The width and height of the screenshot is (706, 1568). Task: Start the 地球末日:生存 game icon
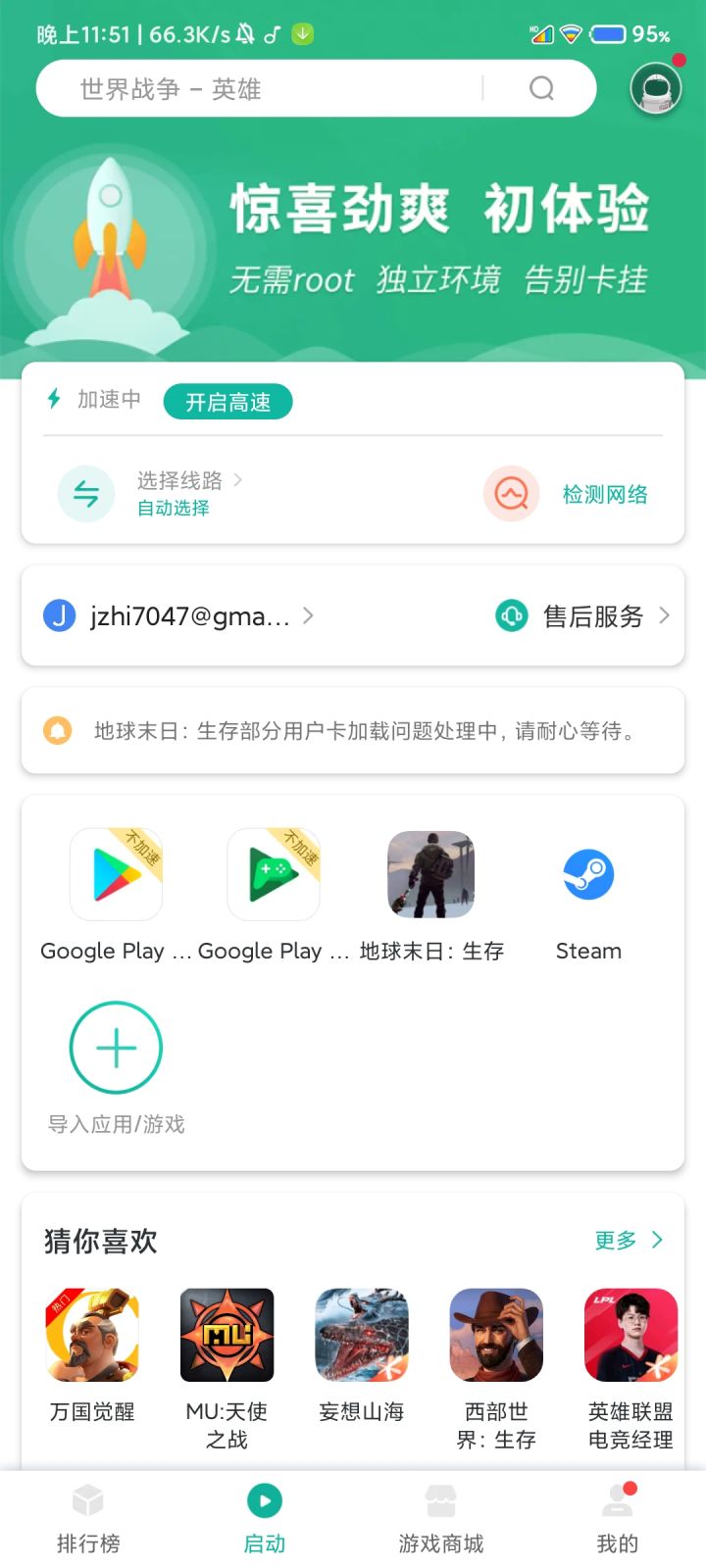430,874
